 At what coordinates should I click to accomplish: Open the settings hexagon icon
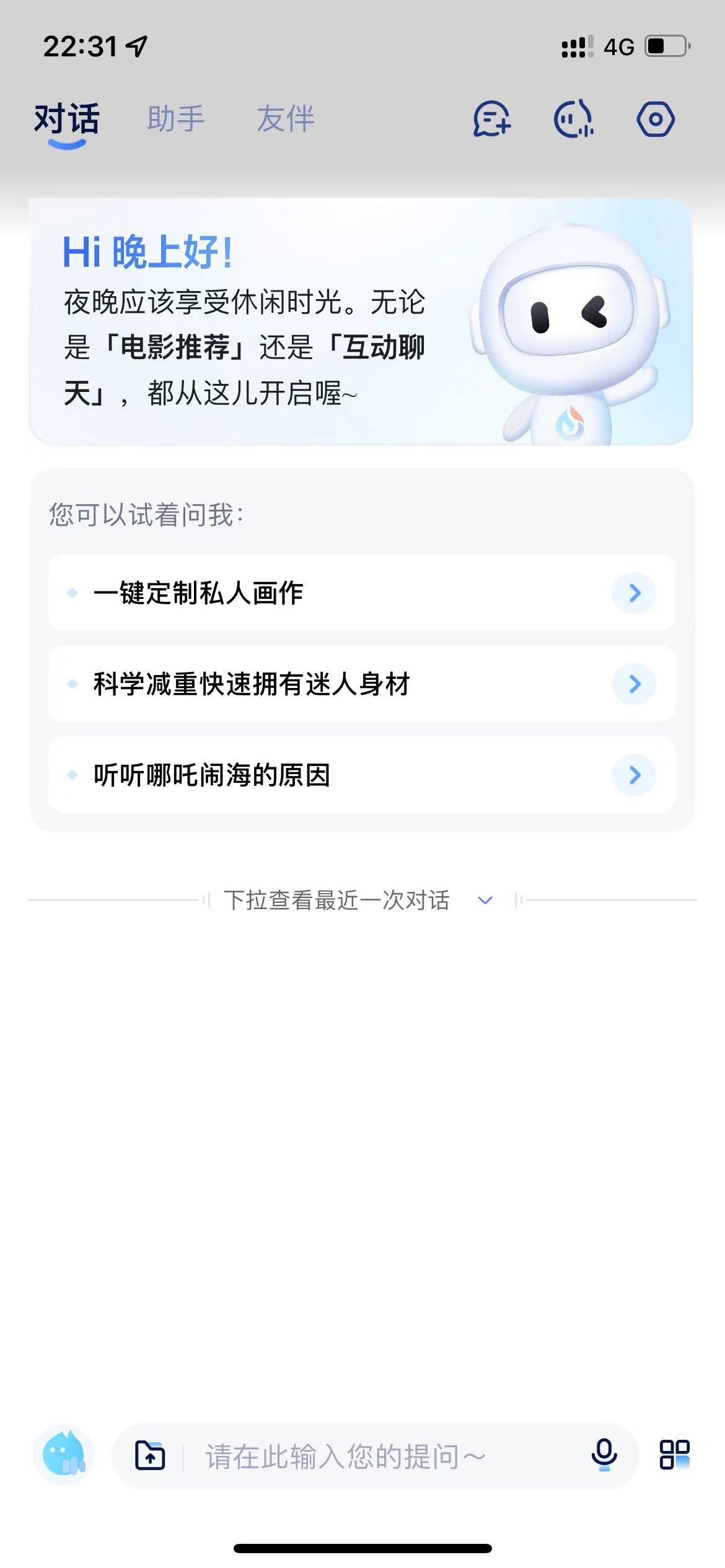655,119
